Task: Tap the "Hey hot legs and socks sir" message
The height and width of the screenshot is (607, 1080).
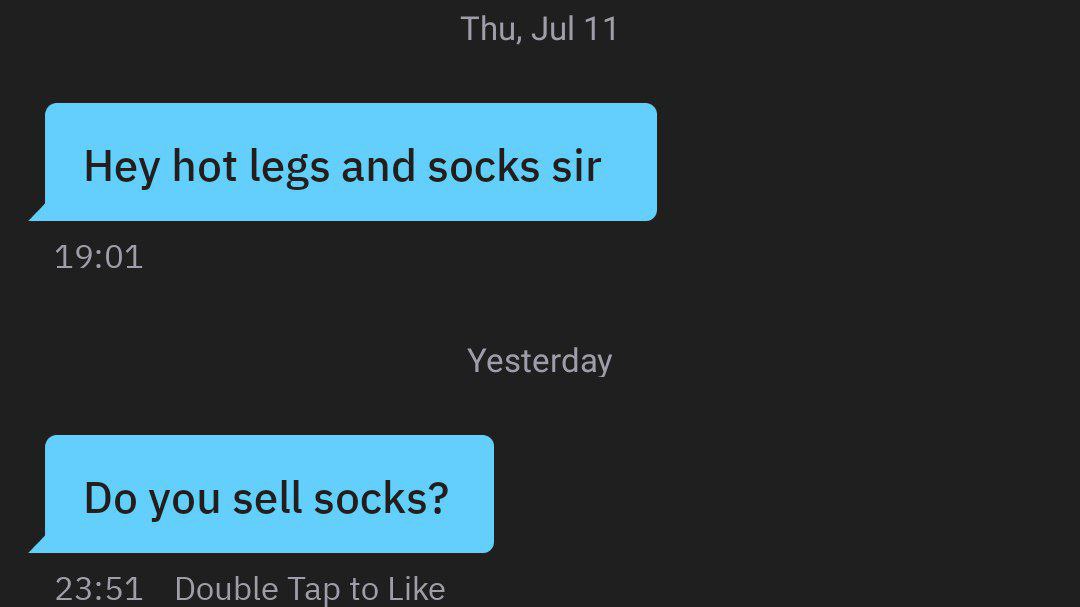Action: 342,164
